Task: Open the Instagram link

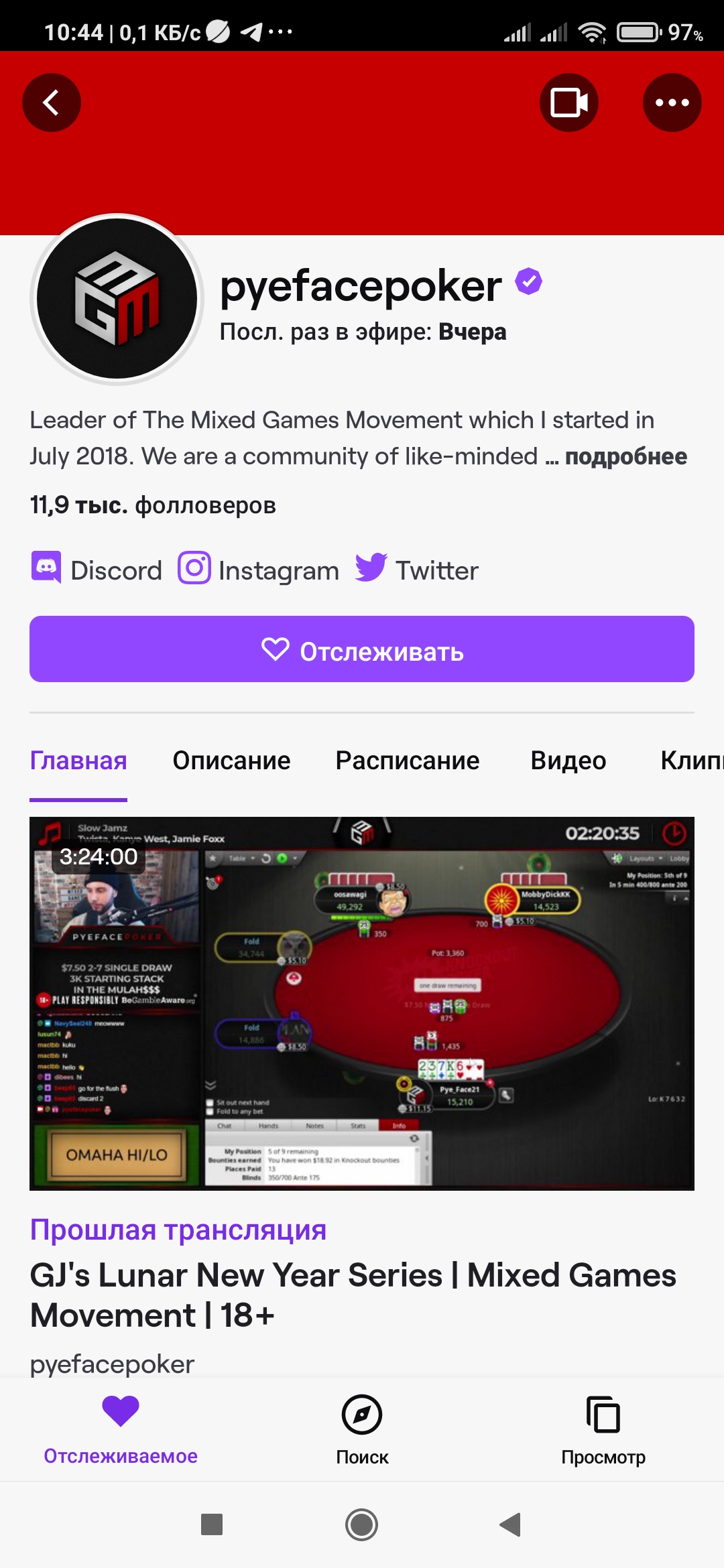Action: pyautogui.click(x=258, y=570)
